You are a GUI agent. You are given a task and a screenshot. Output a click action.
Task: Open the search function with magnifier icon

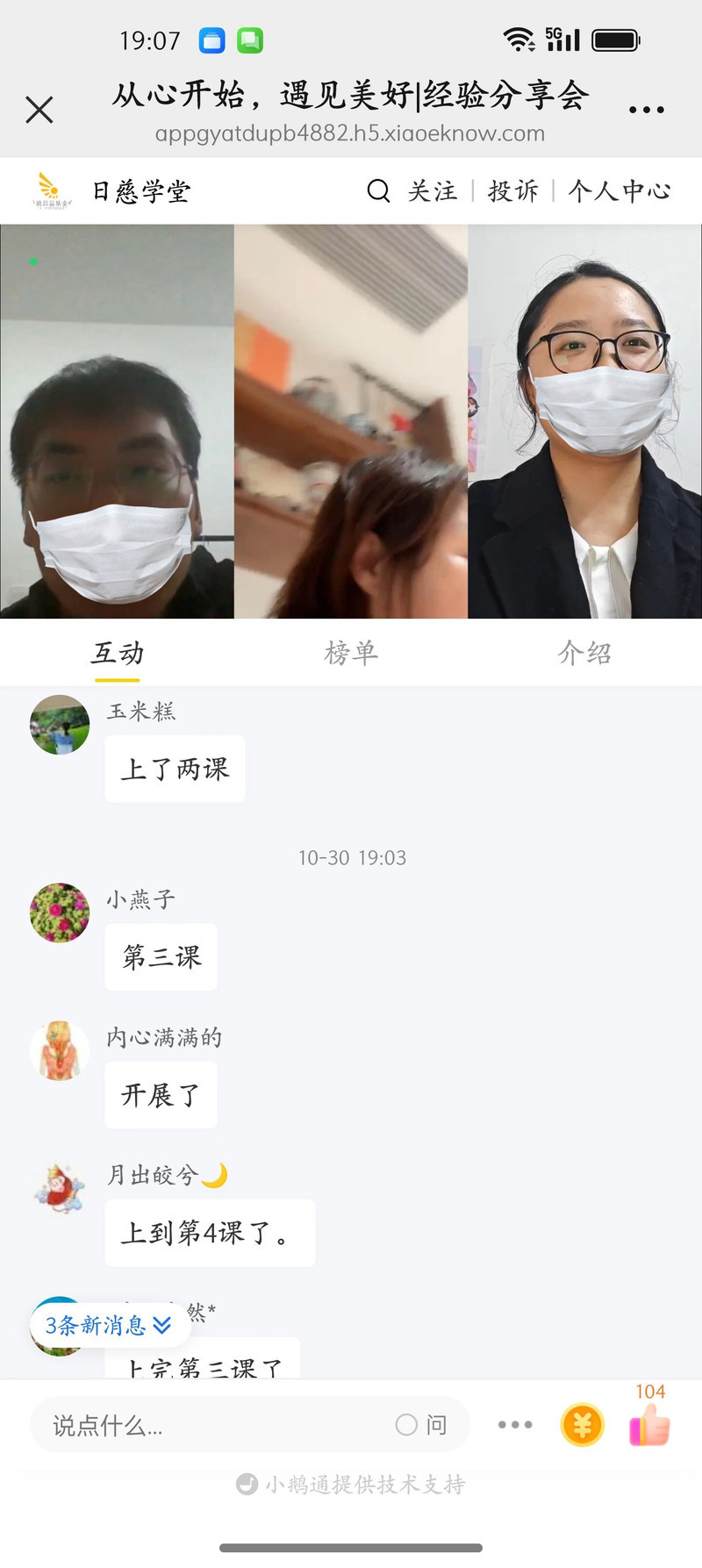377,191
